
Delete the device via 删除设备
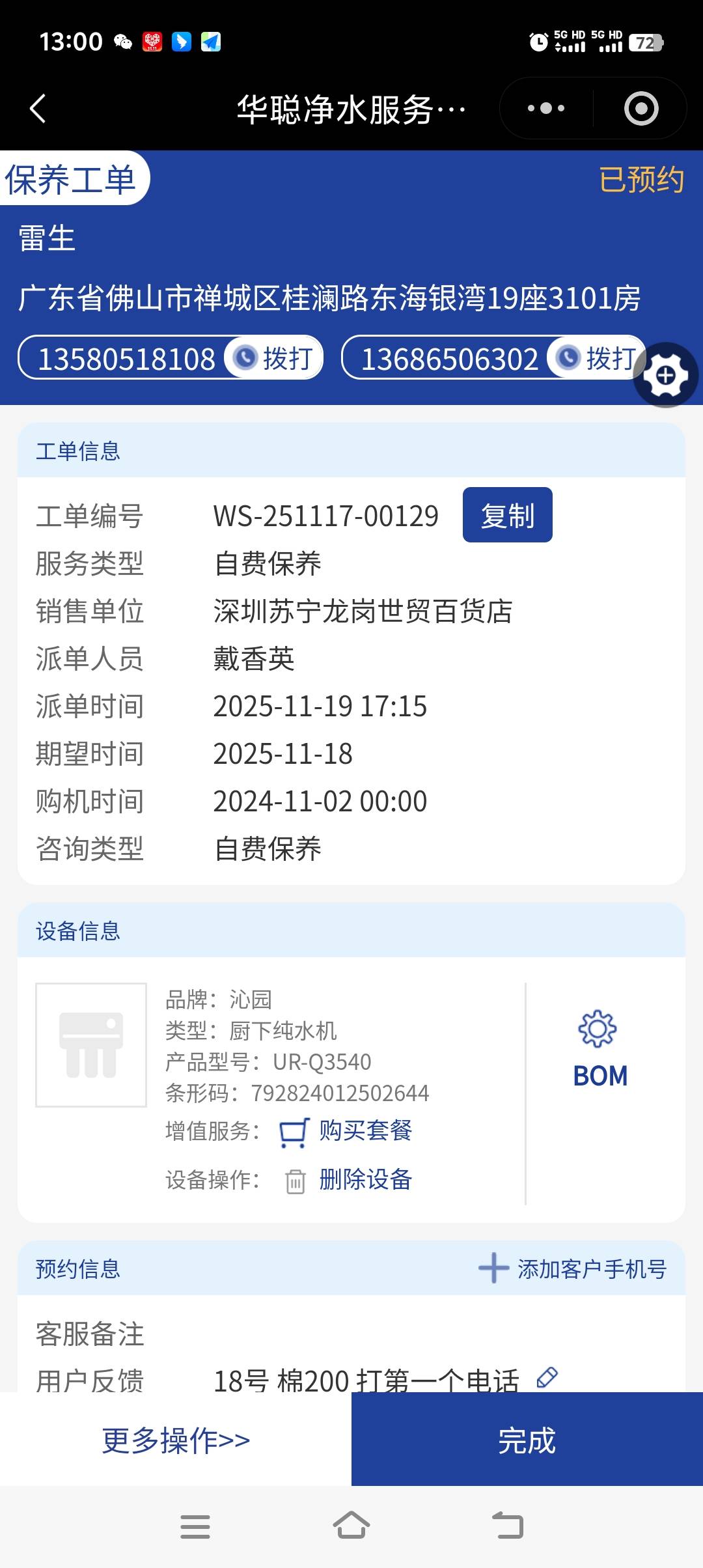tap(365, 1179)
